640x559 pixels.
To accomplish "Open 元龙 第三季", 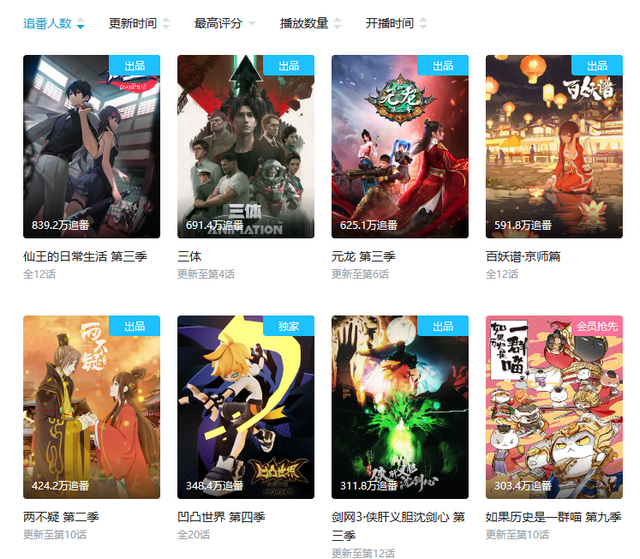I will [400, 147].
